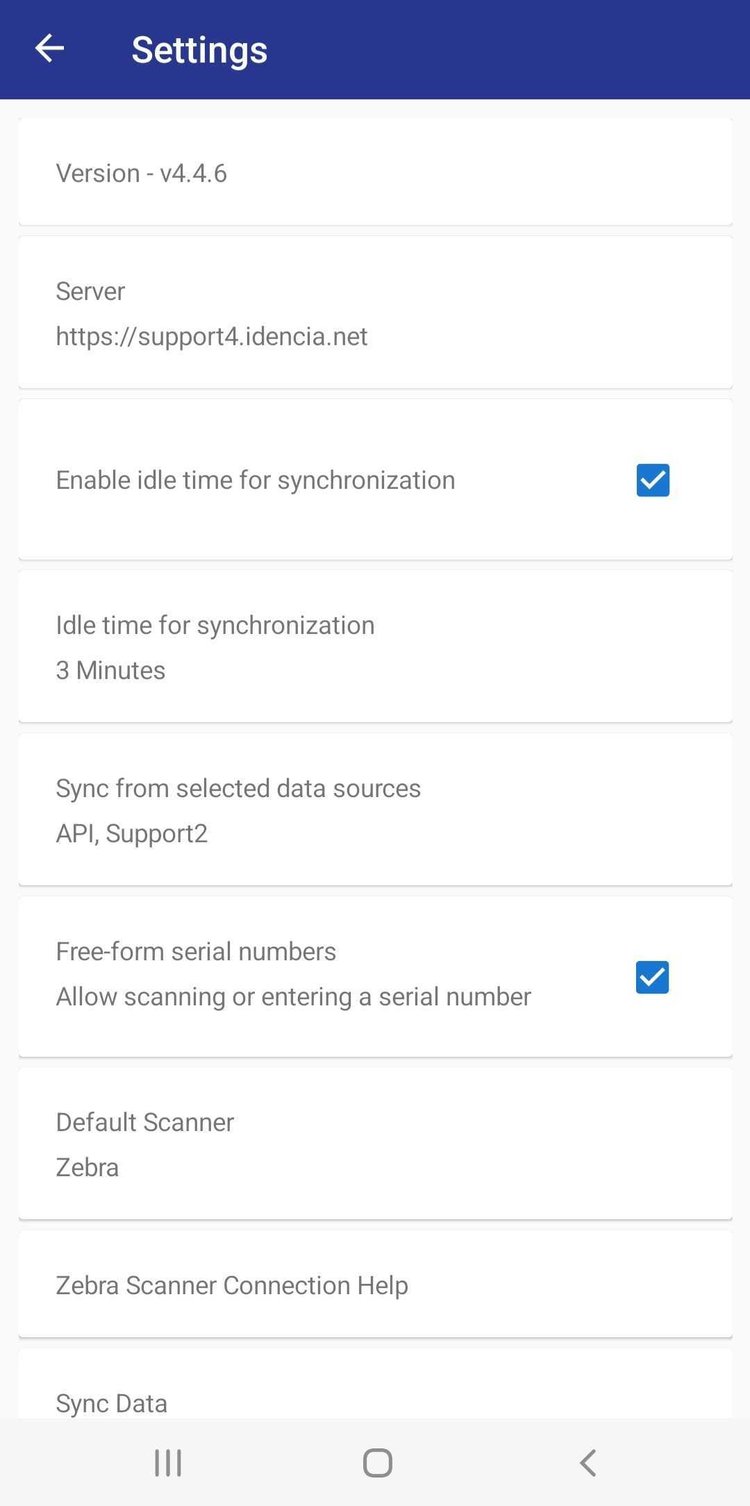Select the Settings title in the header
Image resolution: width=750 pixels, height=1506 pixels.
[199, 49]
